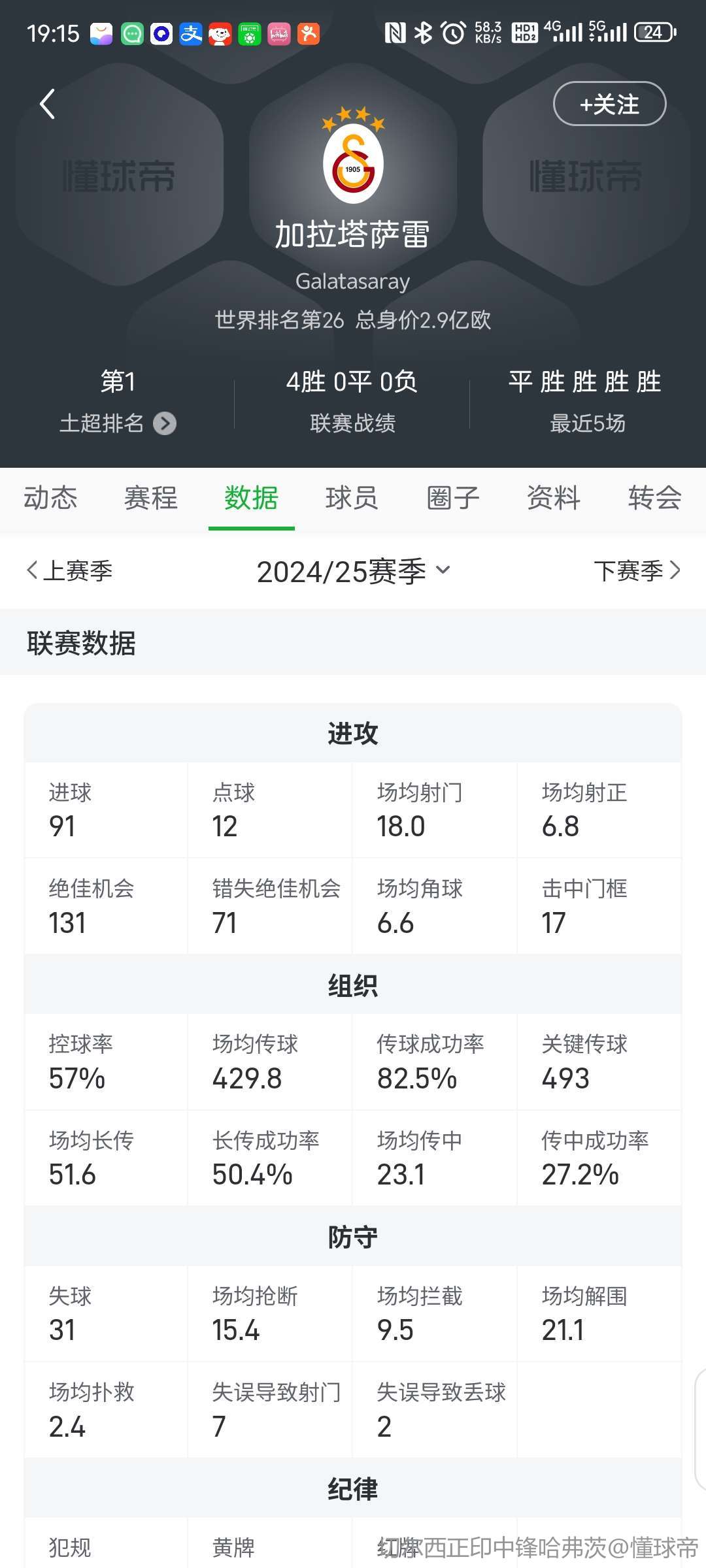Open the 资料 tab

[x=554, y=498]
